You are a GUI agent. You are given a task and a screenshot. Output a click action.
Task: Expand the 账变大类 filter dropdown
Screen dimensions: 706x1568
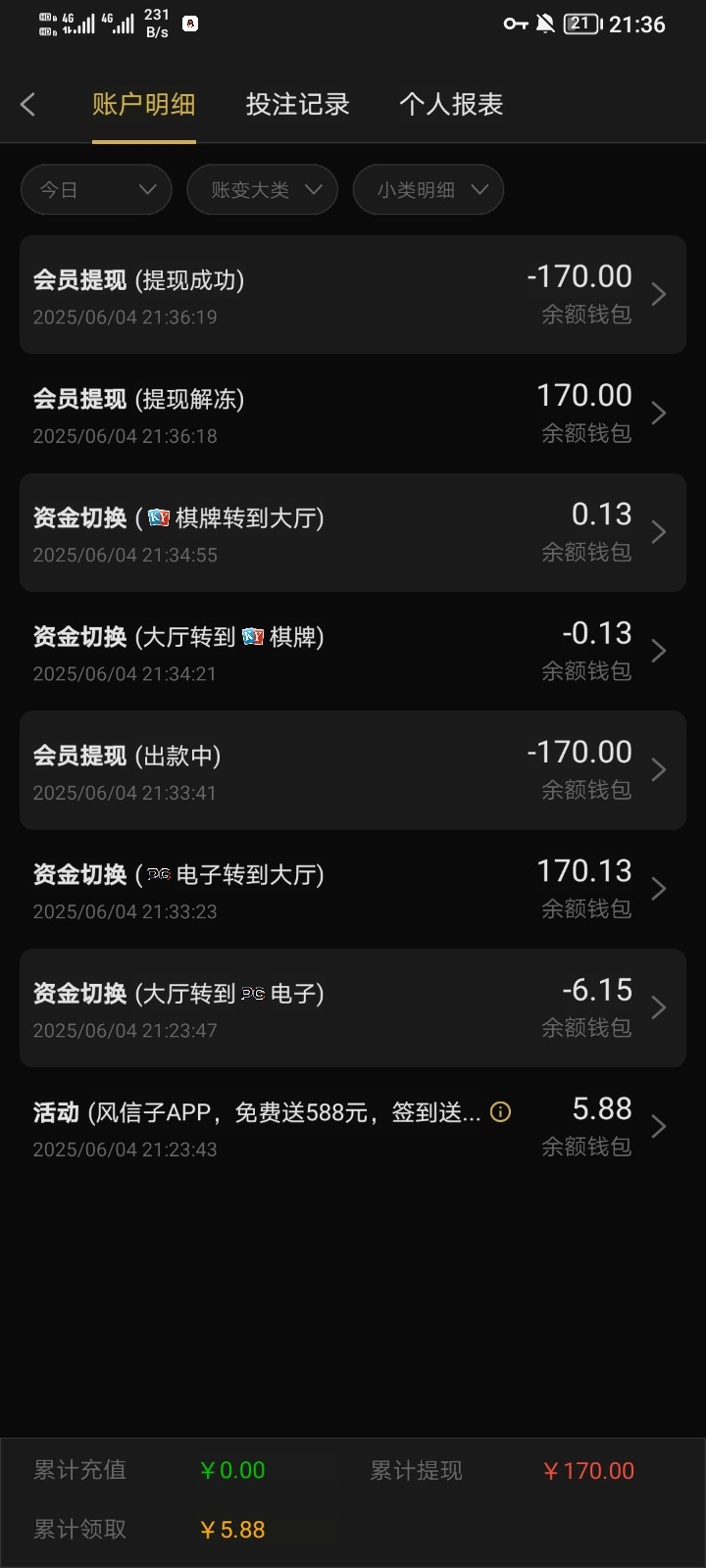click(262, 189)
